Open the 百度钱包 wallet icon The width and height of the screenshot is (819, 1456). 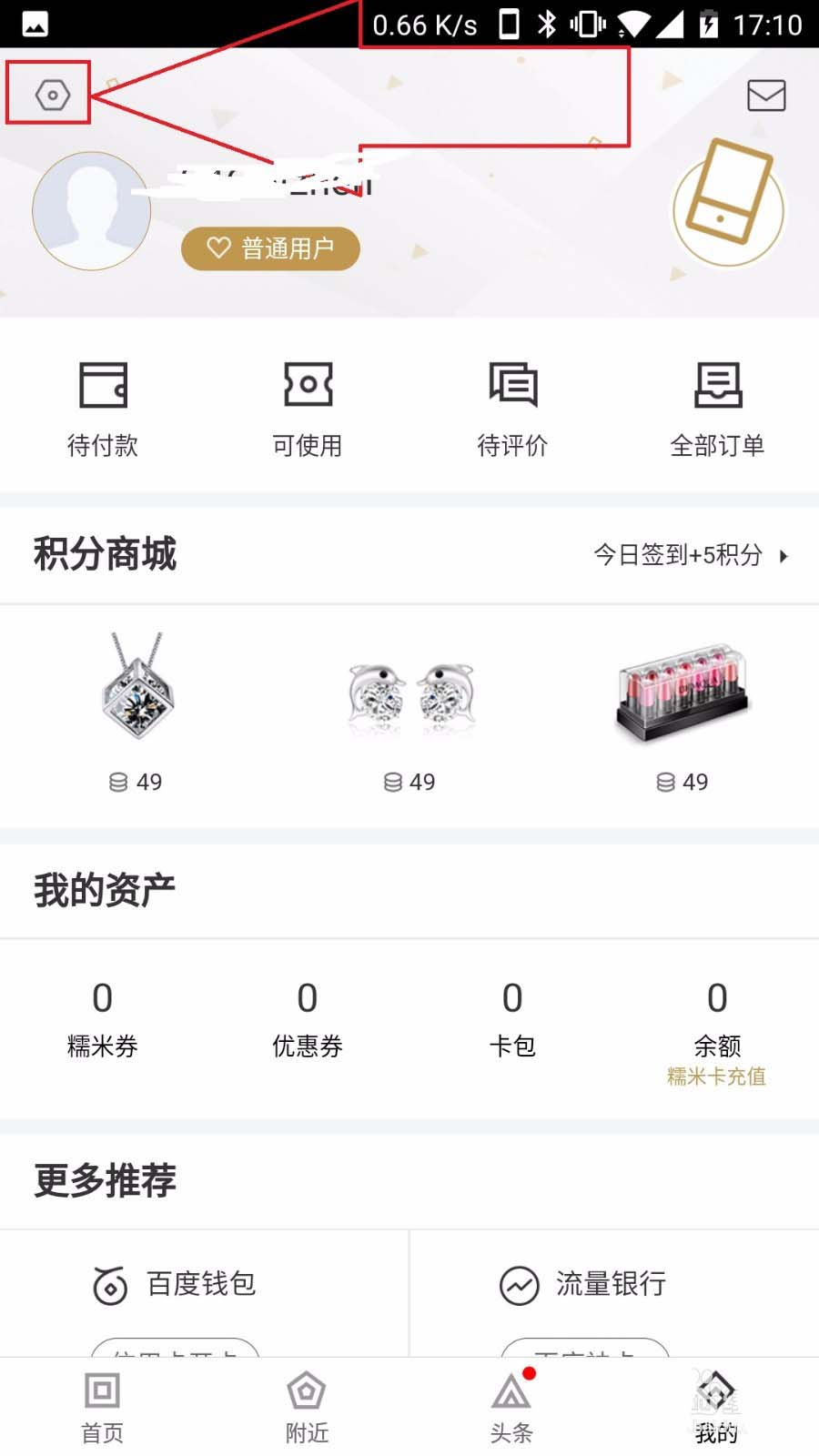[x=110, y=1286]
